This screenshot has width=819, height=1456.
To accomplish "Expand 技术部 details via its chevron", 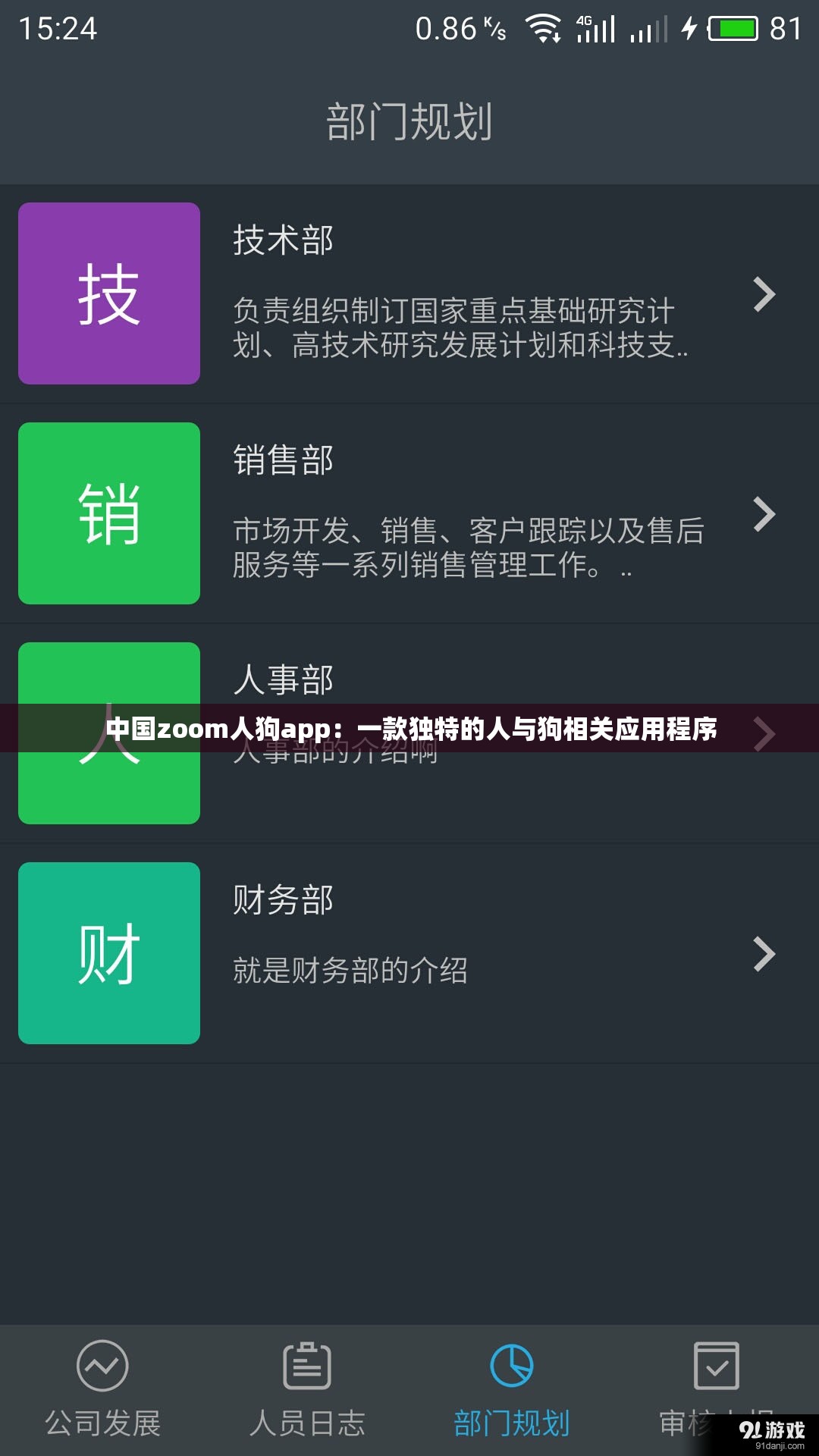I will click(764, 294).
